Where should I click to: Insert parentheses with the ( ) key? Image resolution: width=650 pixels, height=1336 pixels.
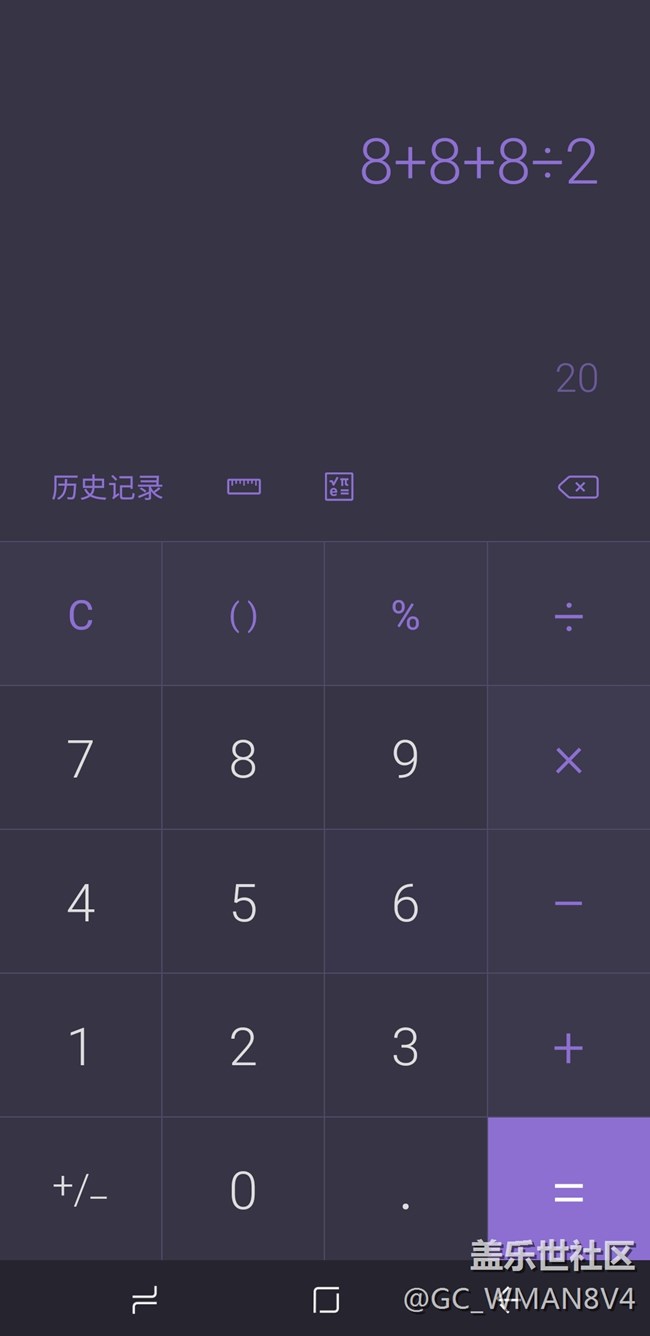tap(243, 614)
